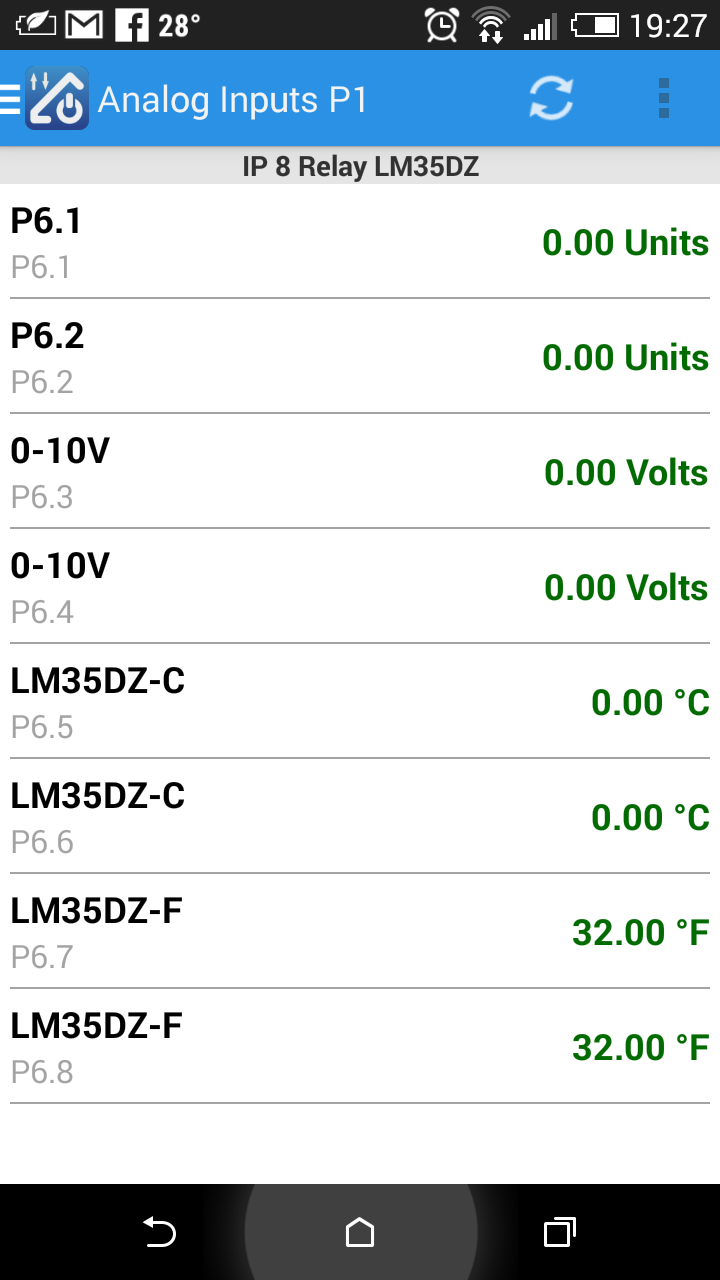Open the LM35DZ-F sensor on P6.7
The image size is (720, 1280).
pos(360,932)
